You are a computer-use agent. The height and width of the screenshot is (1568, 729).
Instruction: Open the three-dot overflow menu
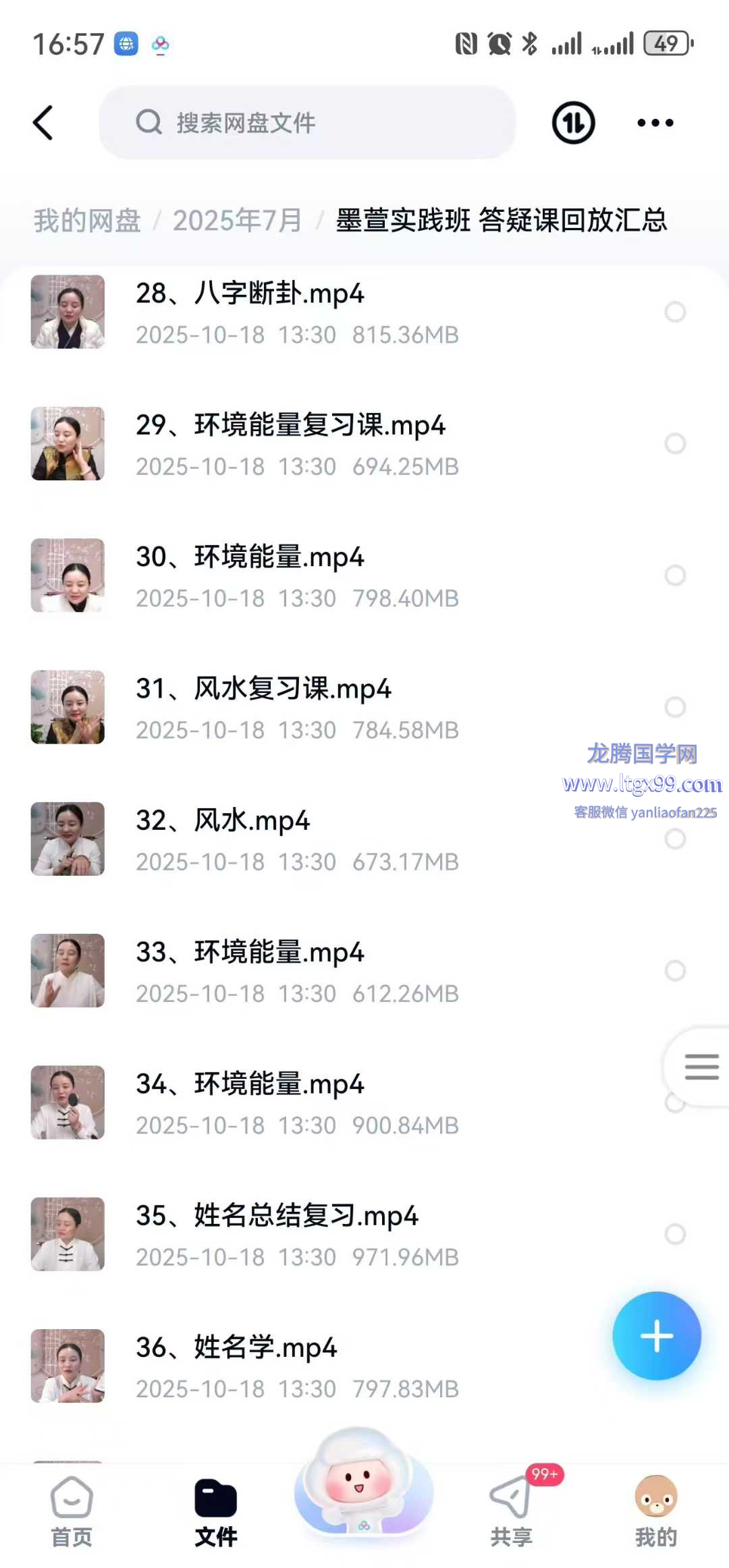pyautogui.click(x=655, y=123)
